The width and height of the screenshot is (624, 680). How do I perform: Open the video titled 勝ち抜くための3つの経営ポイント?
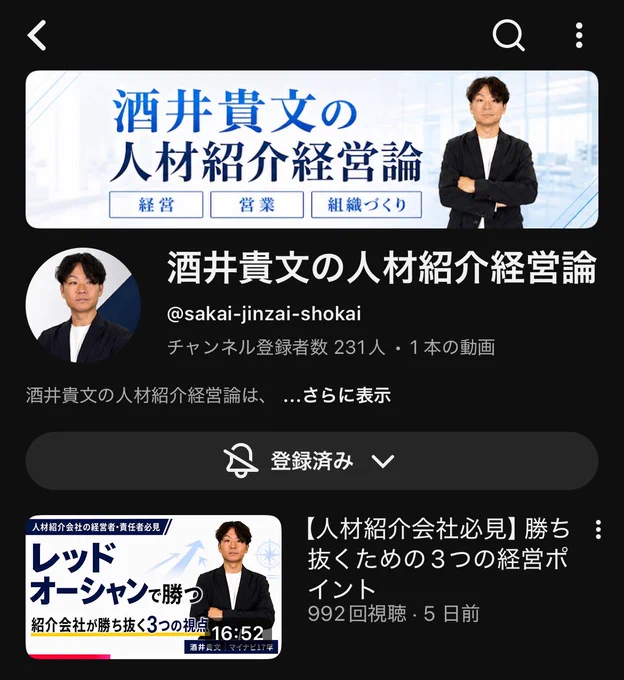pyautogui.click(x=438, y=558)
